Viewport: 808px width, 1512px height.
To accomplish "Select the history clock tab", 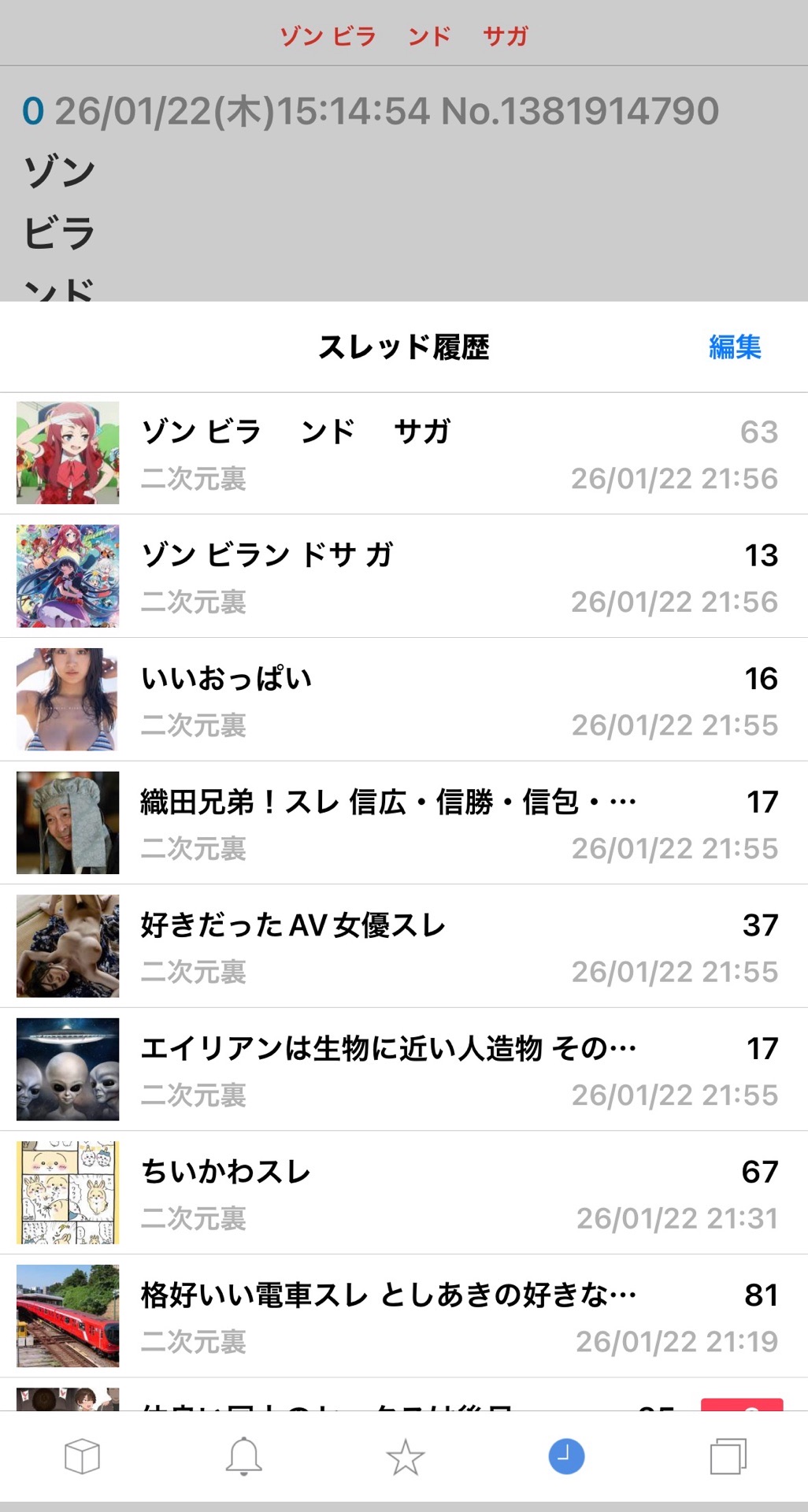I will (566, 1456).
